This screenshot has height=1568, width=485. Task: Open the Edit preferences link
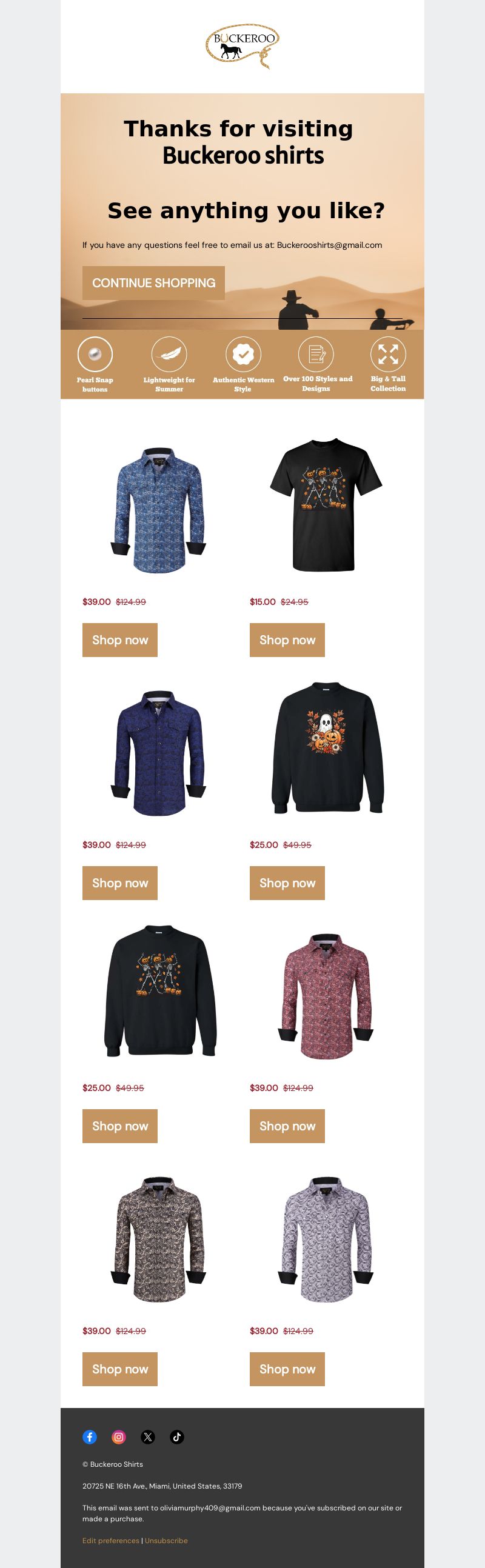point(111,1540)
